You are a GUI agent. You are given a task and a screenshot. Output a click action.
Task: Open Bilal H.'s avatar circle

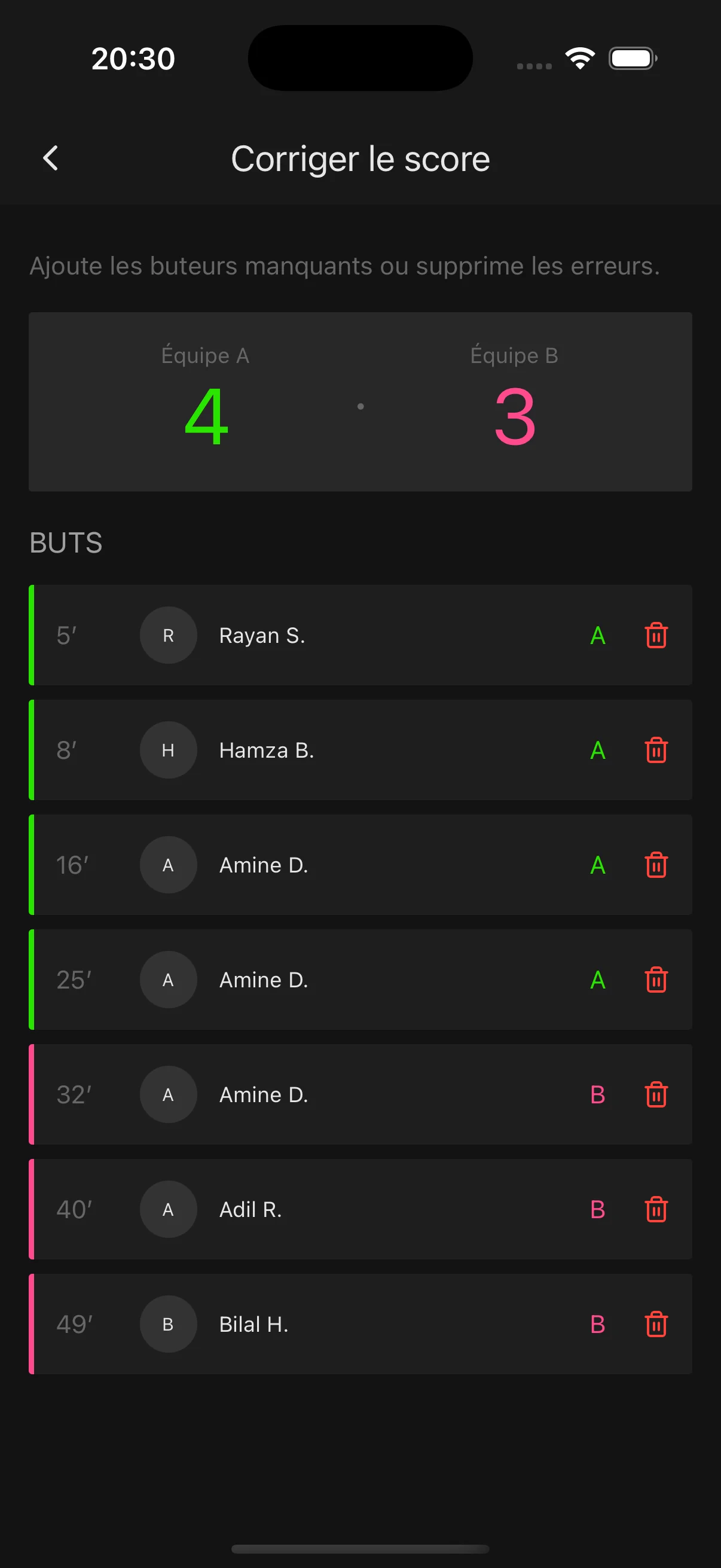pyautogui.click(x=168, y=1324)
